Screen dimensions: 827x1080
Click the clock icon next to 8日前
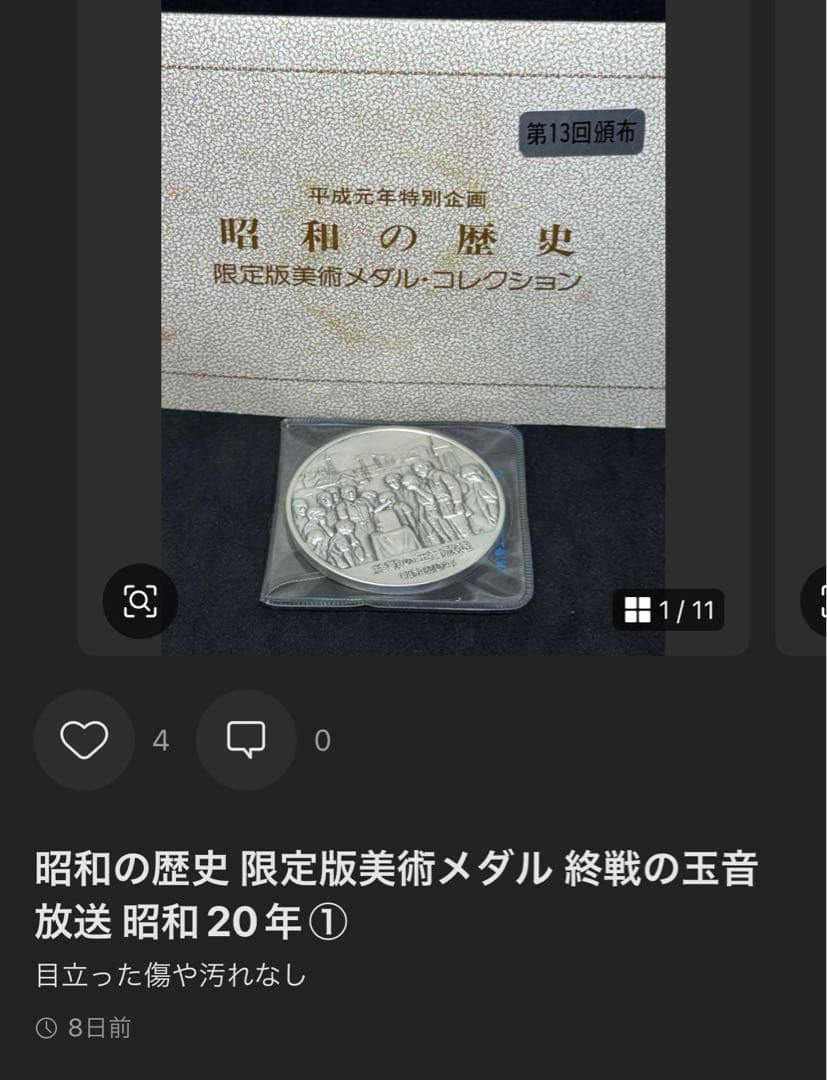pos(47,1027)
